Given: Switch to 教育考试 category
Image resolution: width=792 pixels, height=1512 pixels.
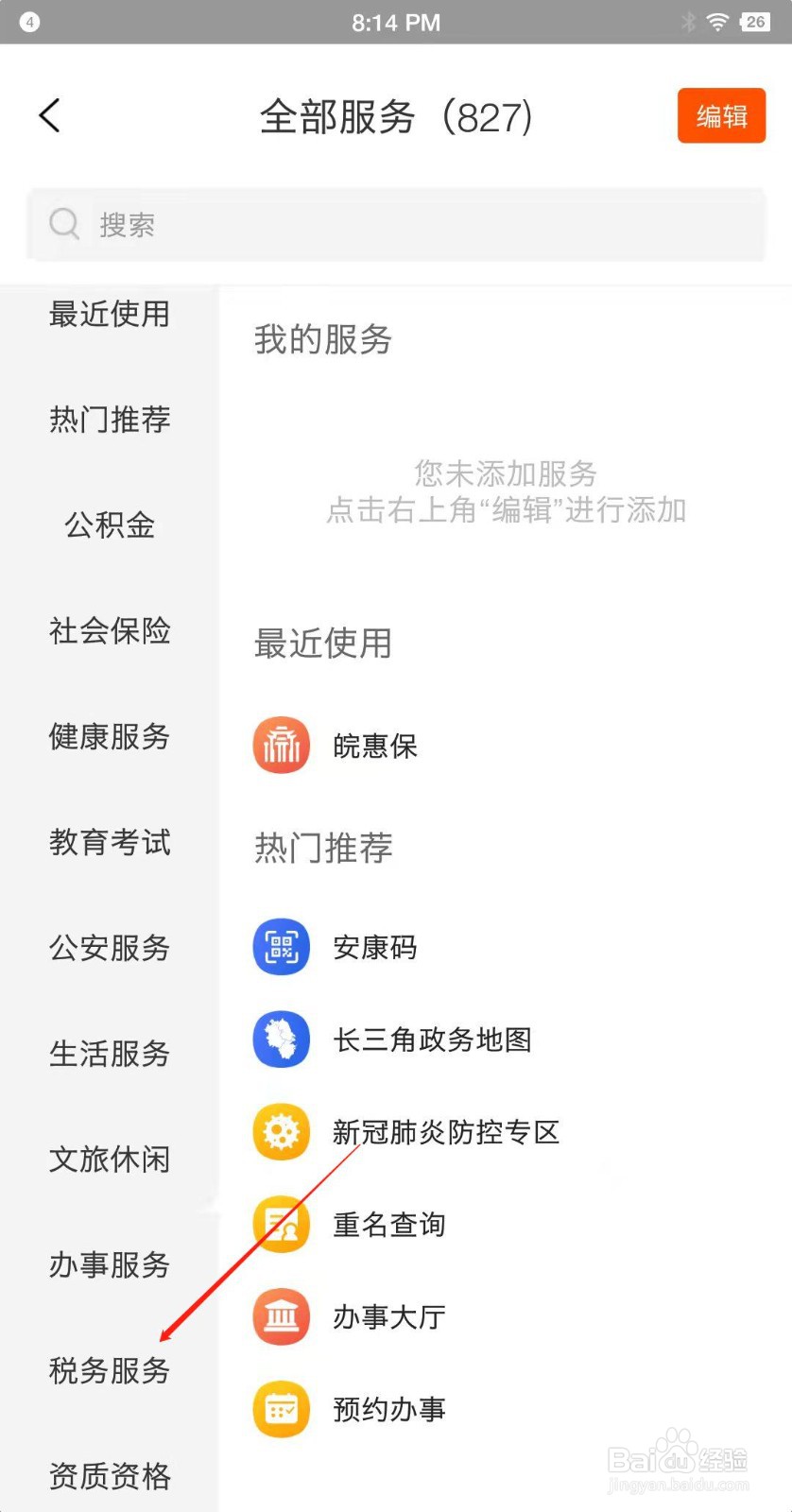Looking at the screenshot, I should (110, 842).
